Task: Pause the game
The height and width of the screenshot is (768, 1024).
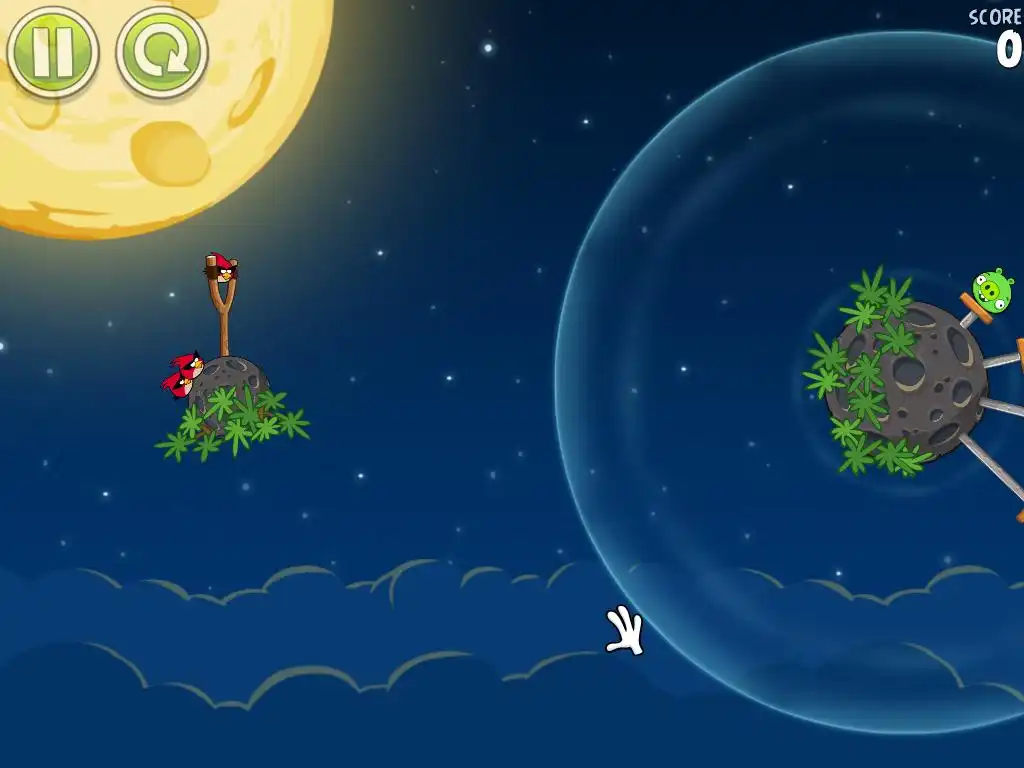Action: 52,52
